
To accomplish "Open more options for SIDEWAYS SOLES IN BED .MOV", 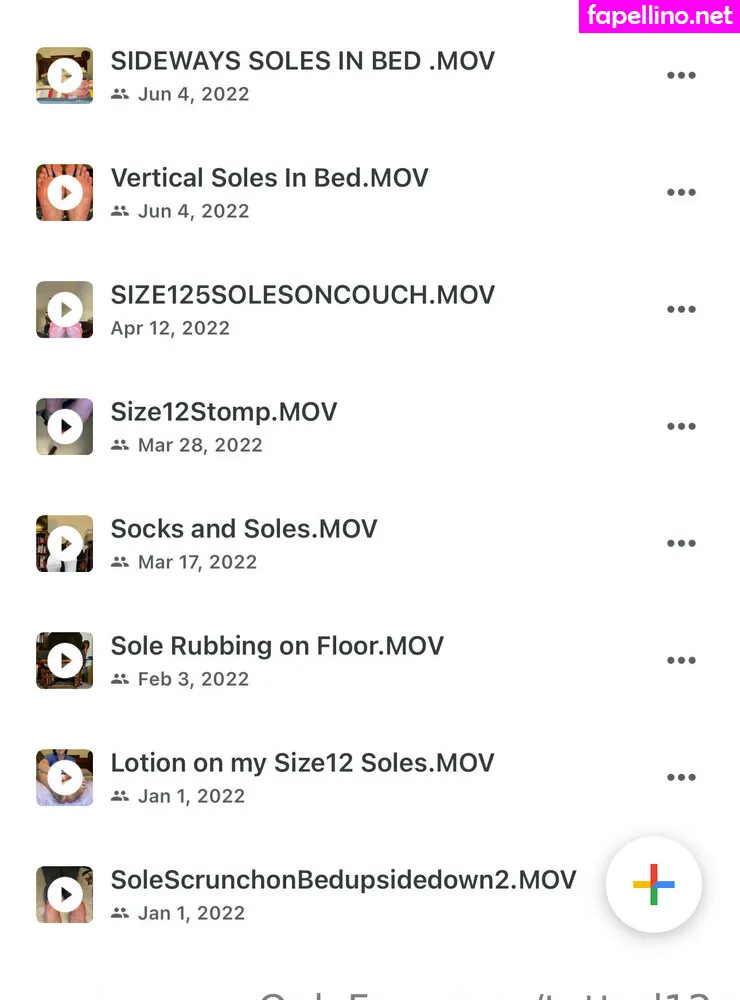I will click(681, 76).
